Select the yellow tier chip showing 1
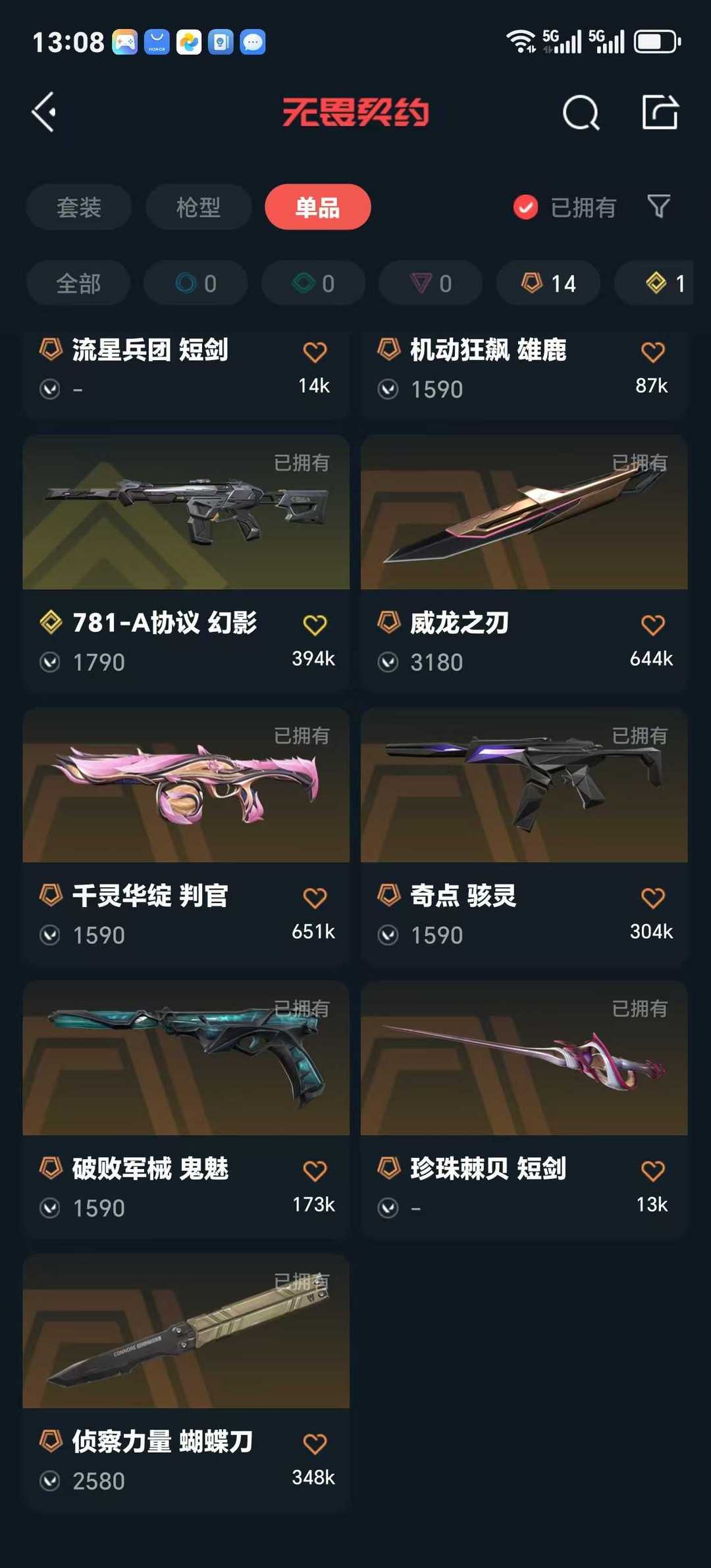Image resolution: width=711 pixels, height=1568 pixels. click(654, 283)
